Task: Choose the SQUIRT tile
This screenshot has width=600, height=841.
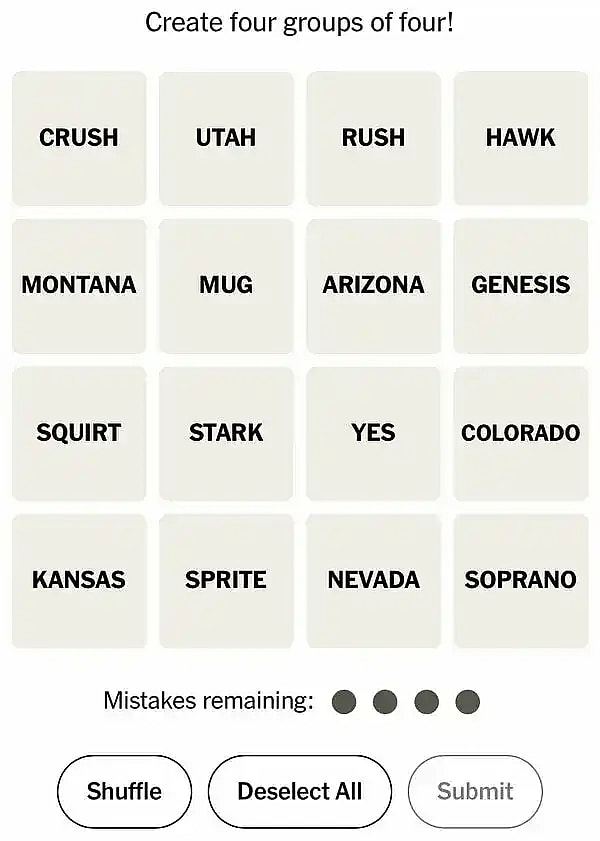Action: 79,433
